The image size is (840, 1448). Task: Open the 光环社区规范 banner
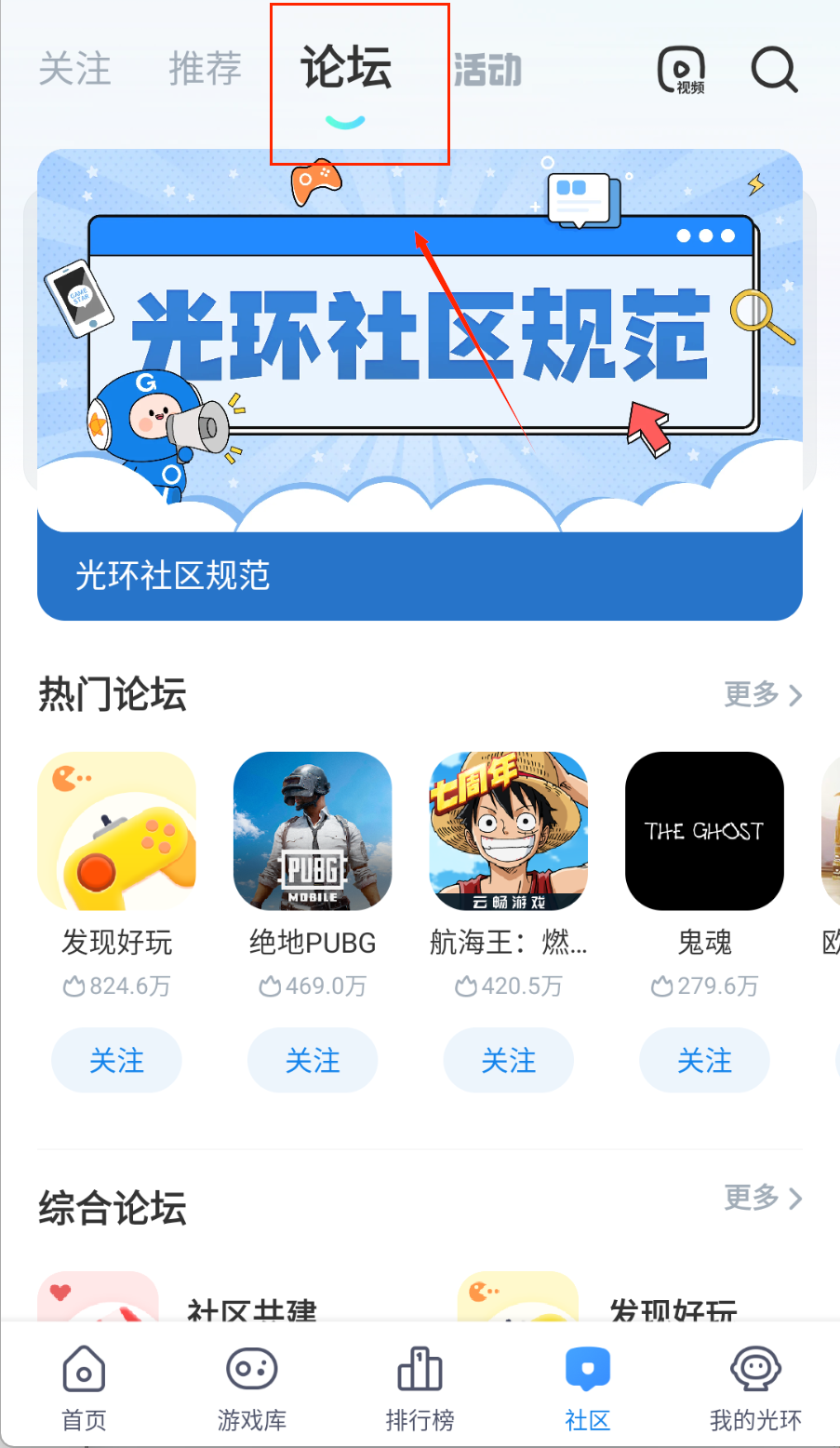click(420, 382)
